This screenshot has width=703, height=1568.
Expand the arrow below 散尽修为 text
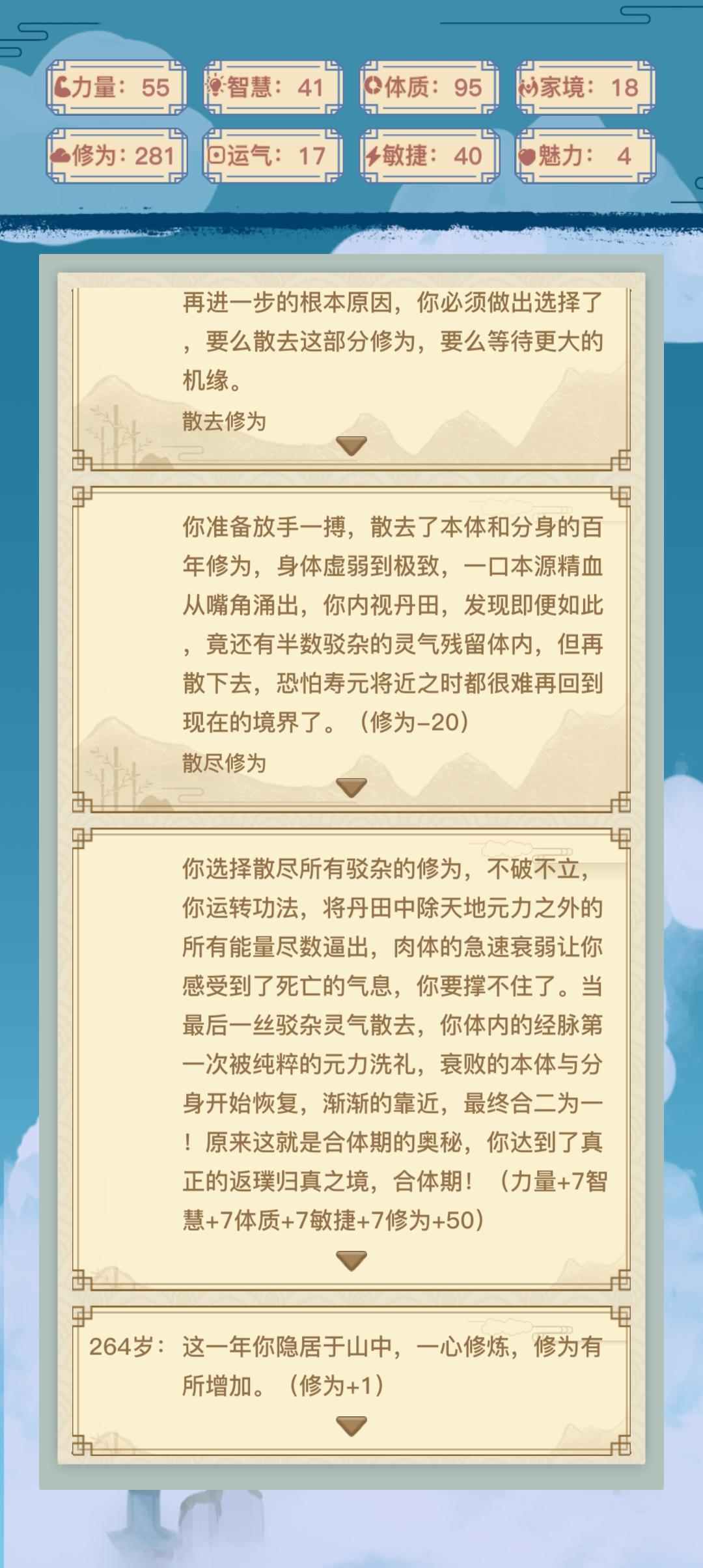(x=351, y=787)
